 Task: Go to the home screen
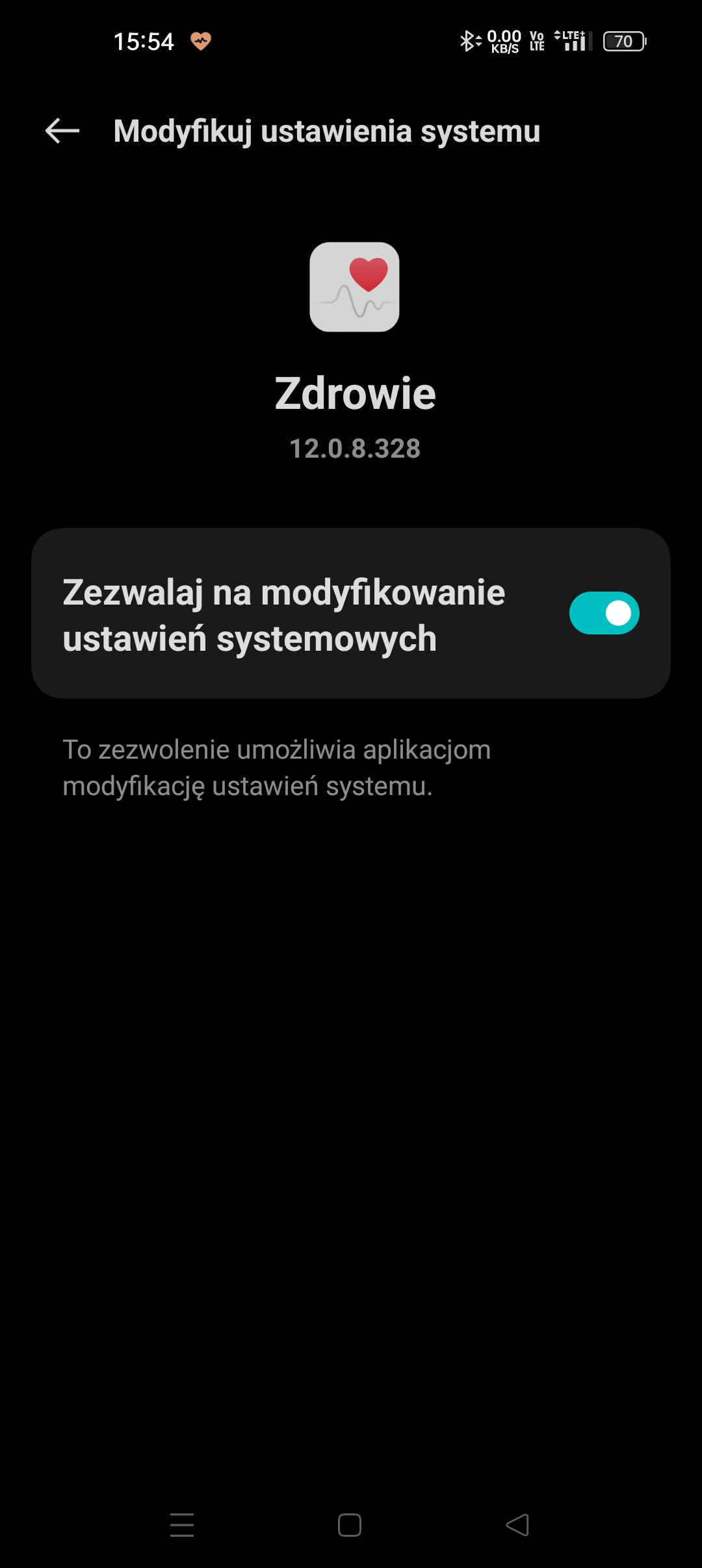pos(350,1524)
